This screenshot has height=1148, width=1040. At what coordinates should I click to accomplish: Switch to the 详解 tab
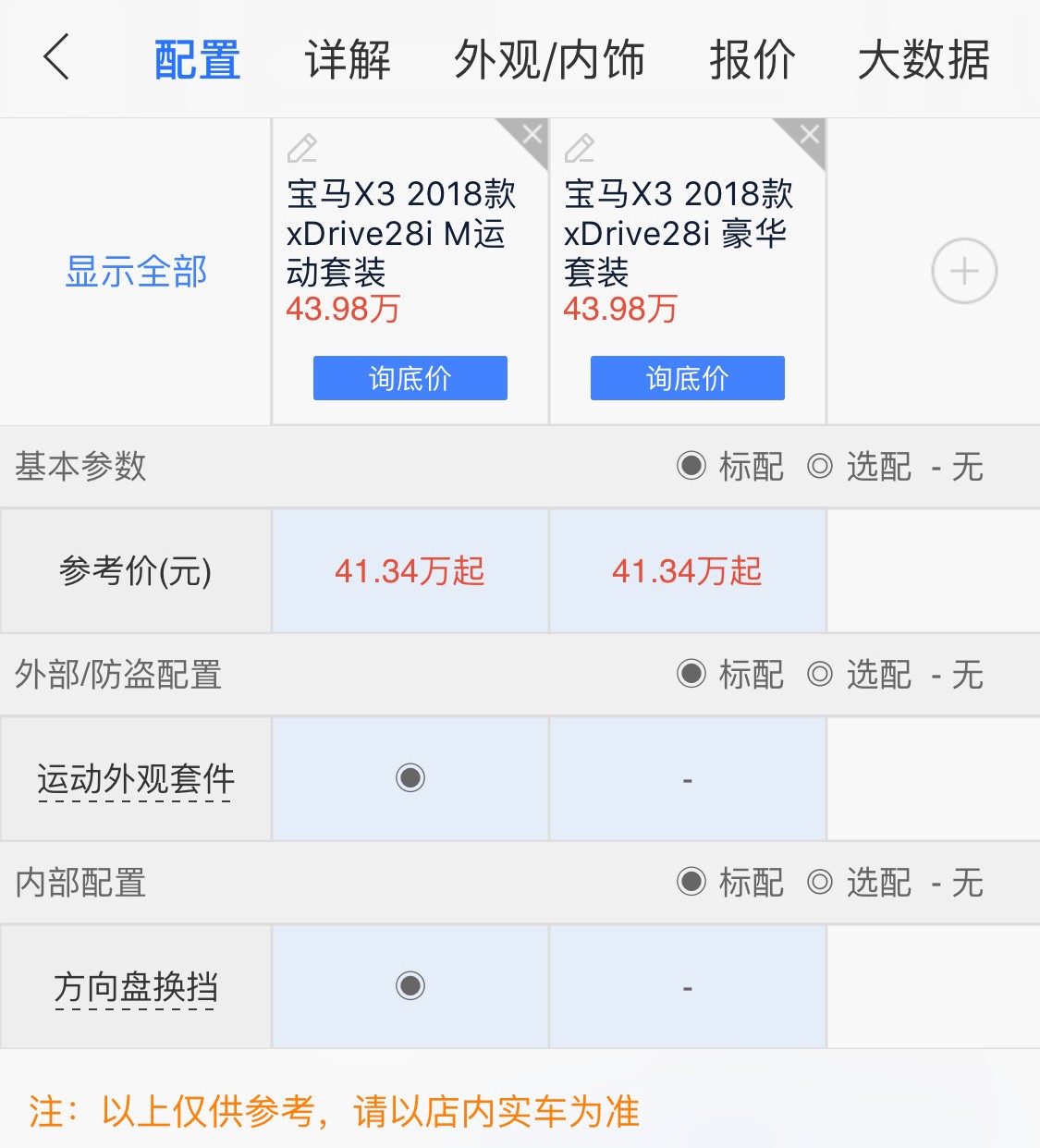347,59
